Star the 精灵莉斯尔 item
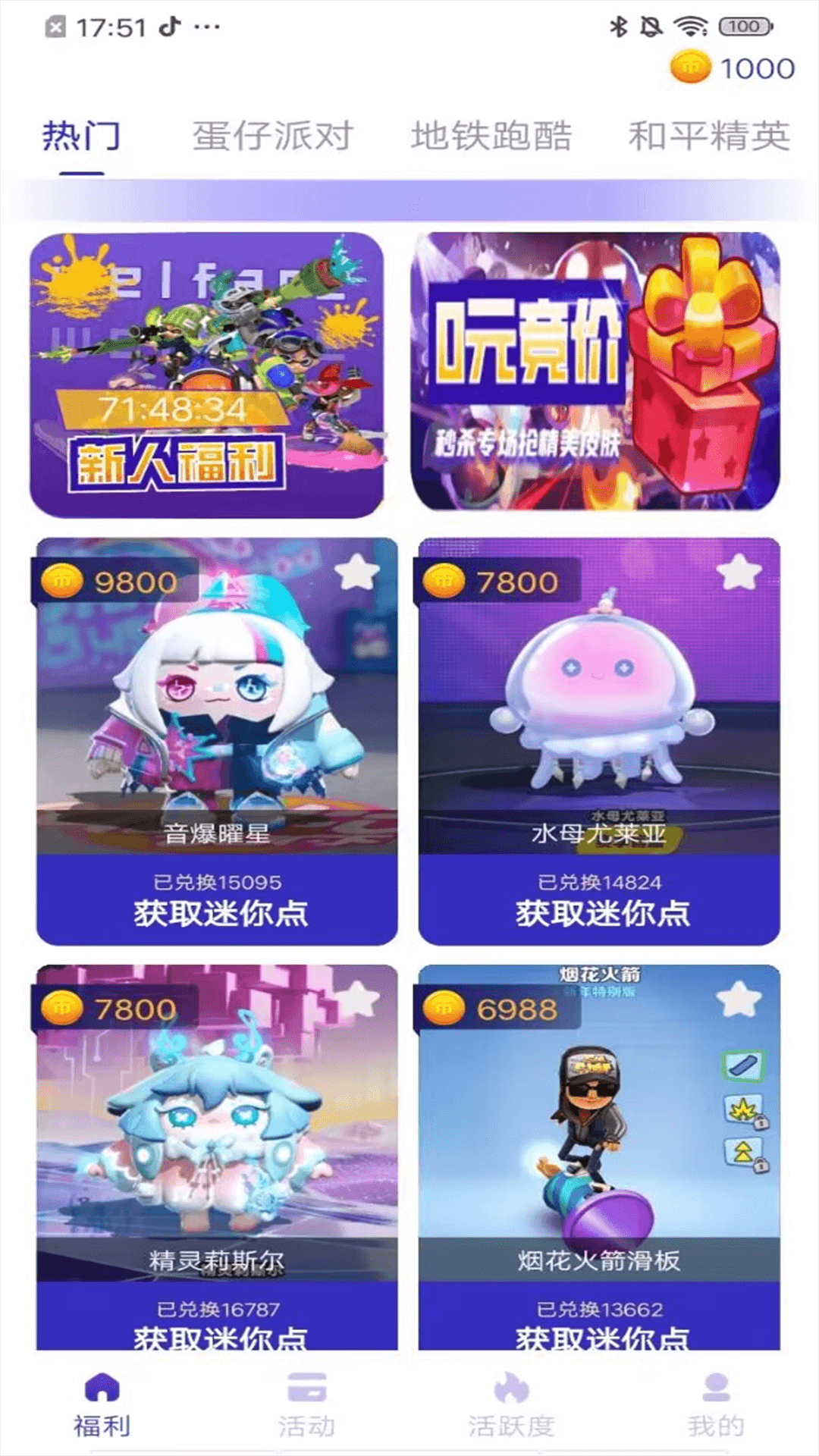The height and width of the screenshot is (1456, 819). click(x=356, y=1000)
